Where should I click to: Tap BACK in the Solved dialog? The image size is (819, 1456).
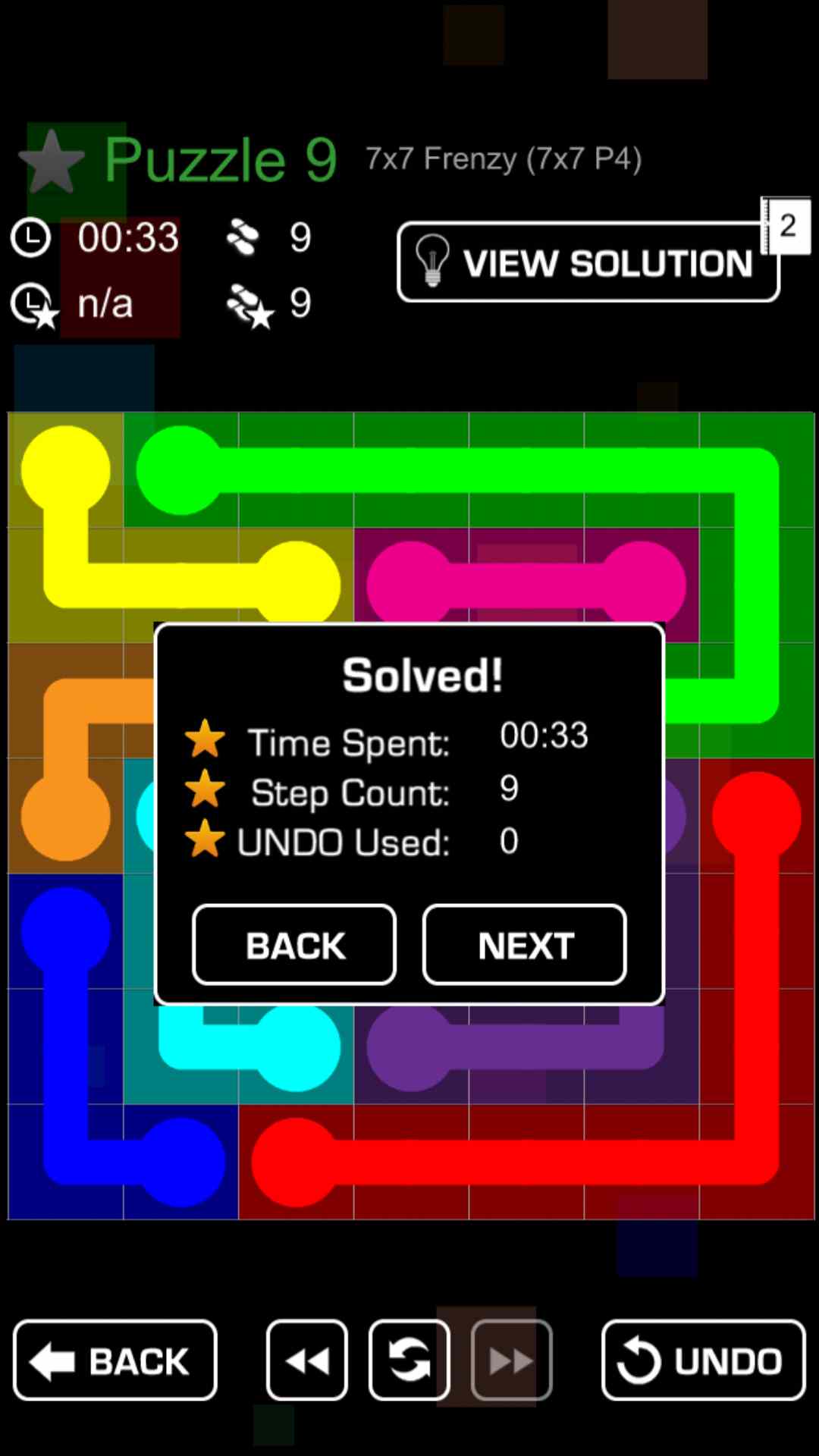pyautogui.click(x=294, y=945)
